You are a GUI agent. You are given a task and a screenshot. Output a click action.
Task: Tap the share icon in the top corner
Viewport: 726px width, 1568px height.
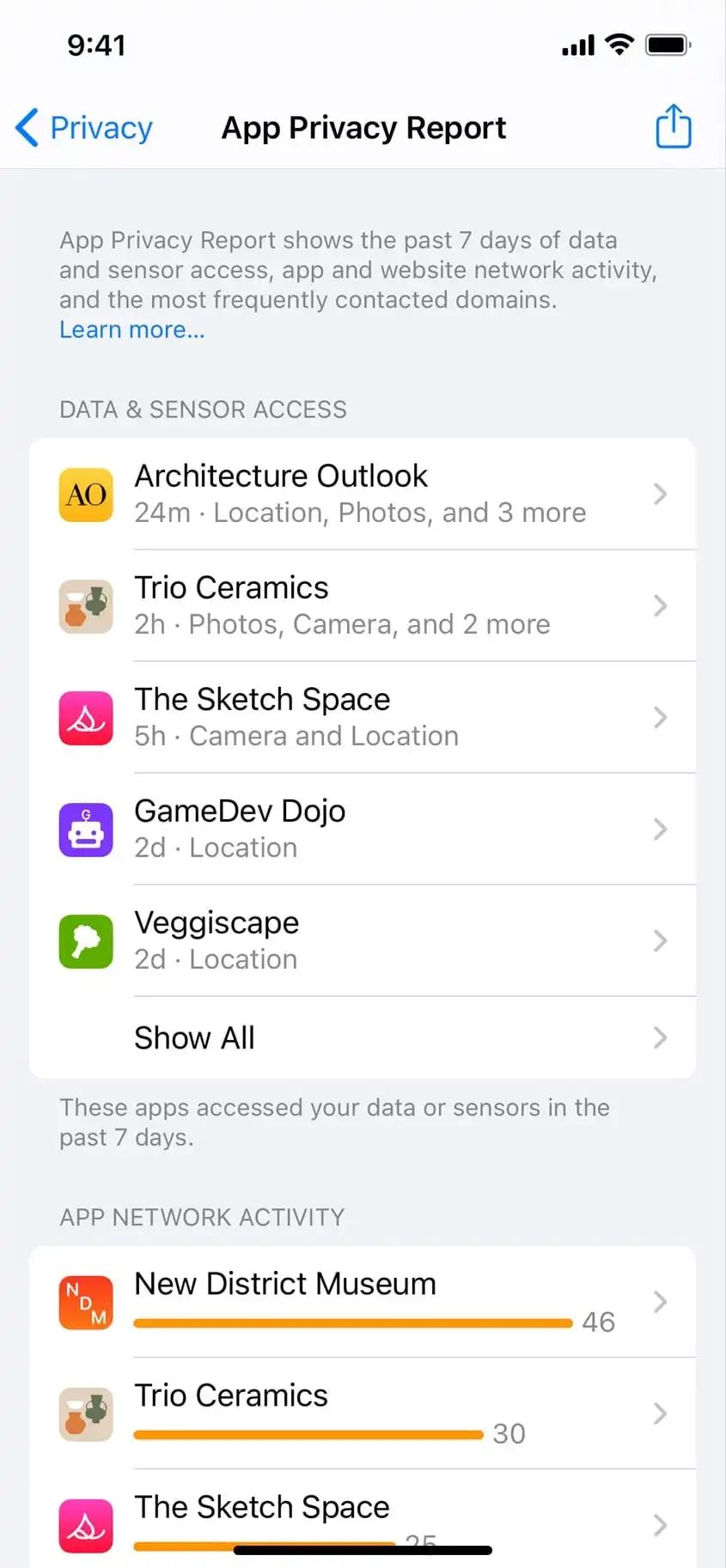(x=673, y=126)
